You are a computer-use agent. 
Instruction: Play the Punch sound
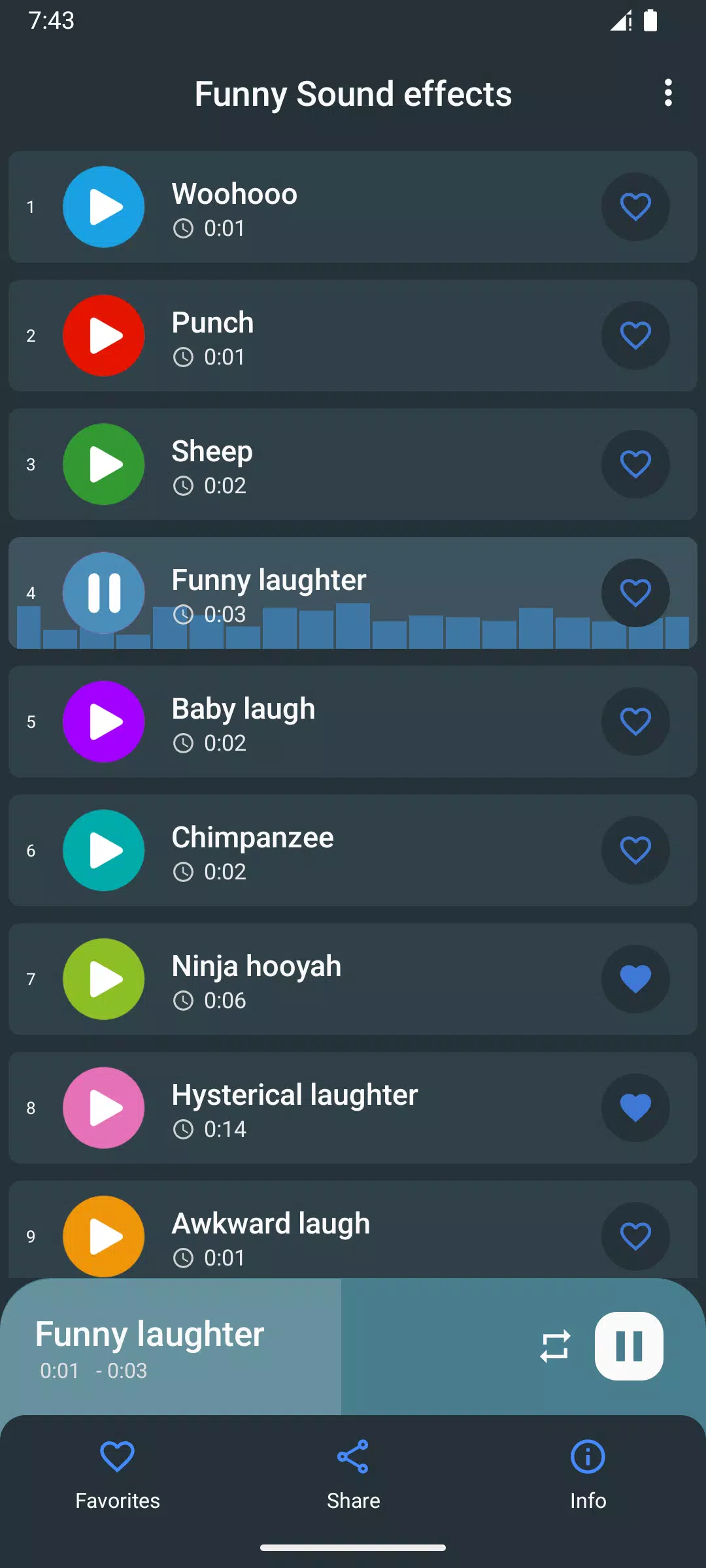click(x=103, y=335)
